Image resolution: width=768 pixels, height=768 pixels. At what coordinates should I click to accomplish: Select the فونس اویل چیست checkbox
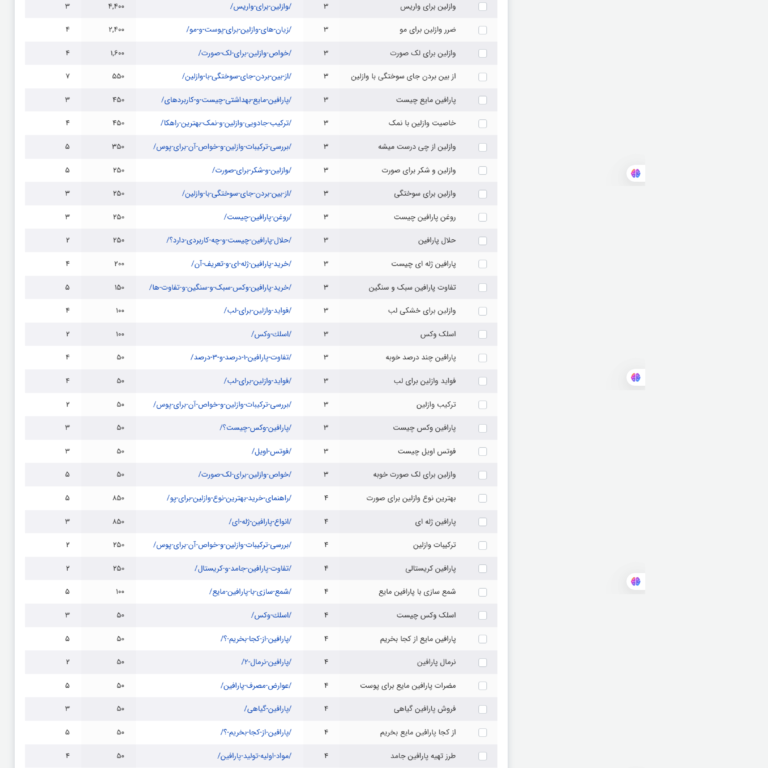click(x=483, y=452)
